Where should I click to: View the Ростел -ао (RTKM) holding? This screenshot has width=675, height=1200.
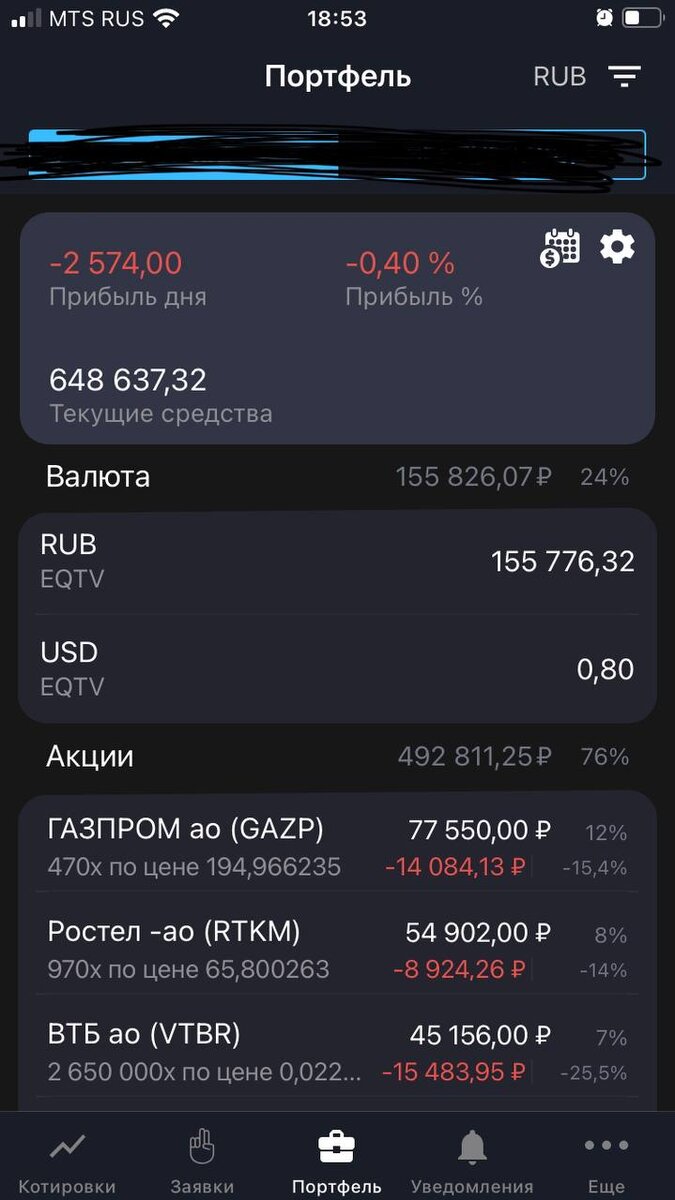click(x=337, y=950)
